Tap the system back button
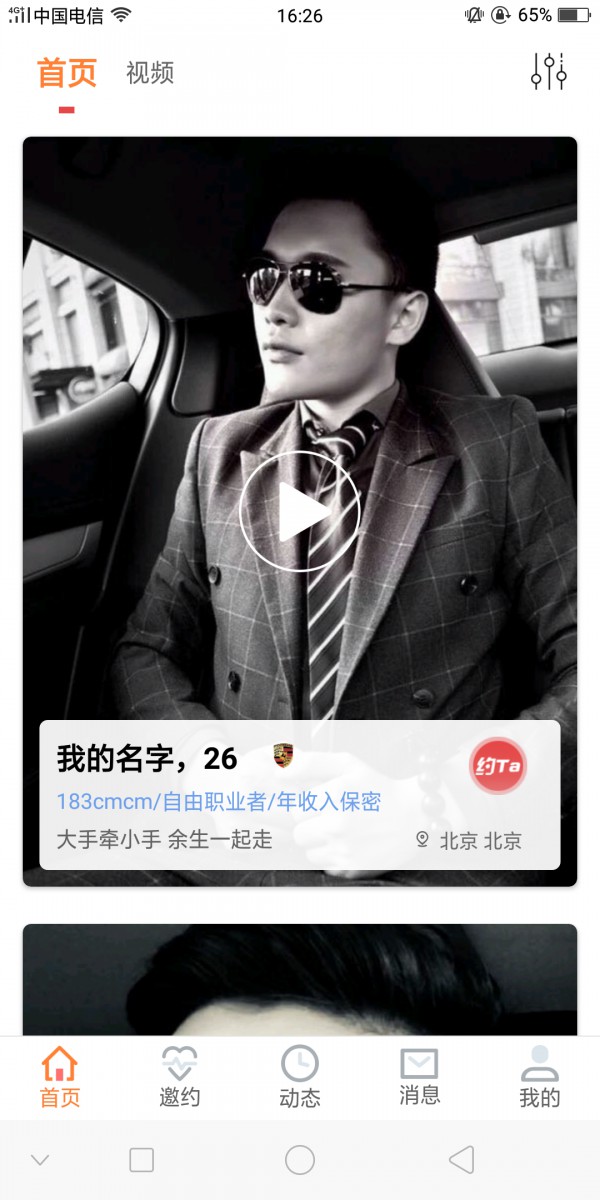The image size is (600, 1200). 461,1160
